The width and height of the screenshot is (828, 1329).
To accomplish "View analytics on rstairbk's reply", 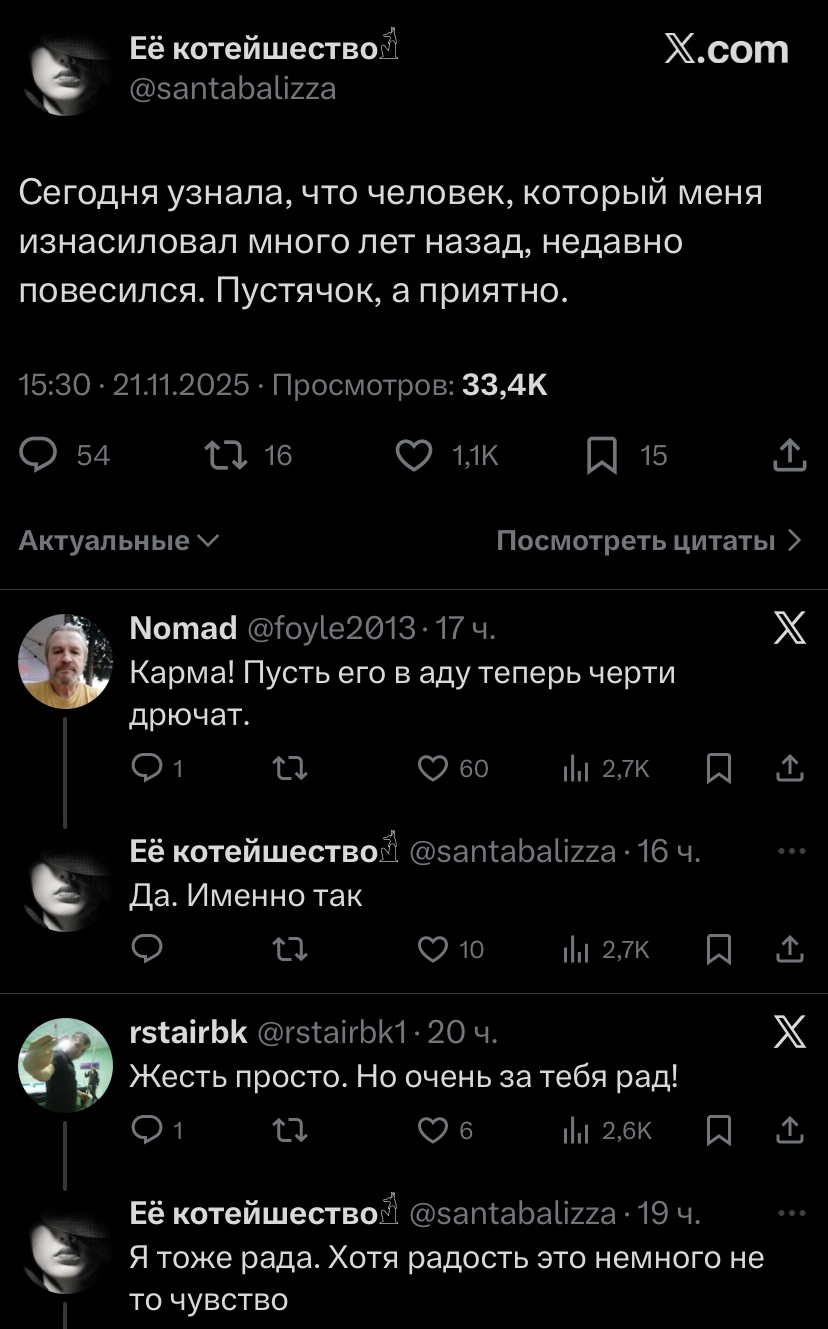I will (579, 1130).
